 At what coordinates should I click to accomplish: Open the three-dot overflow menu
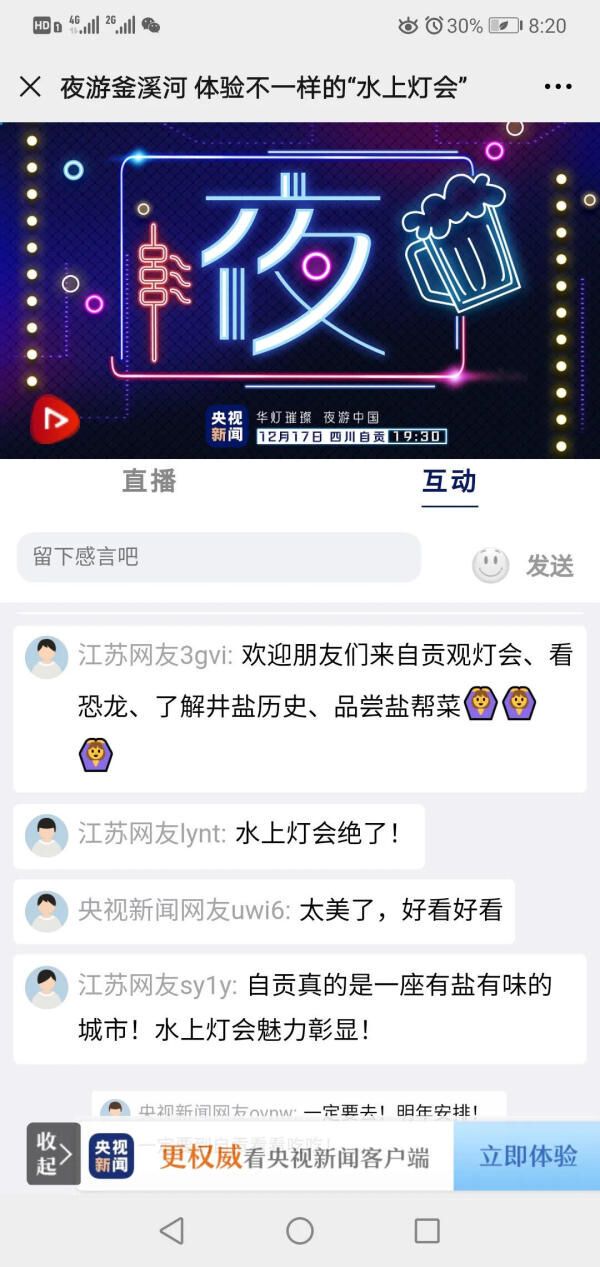click(557, 87)
